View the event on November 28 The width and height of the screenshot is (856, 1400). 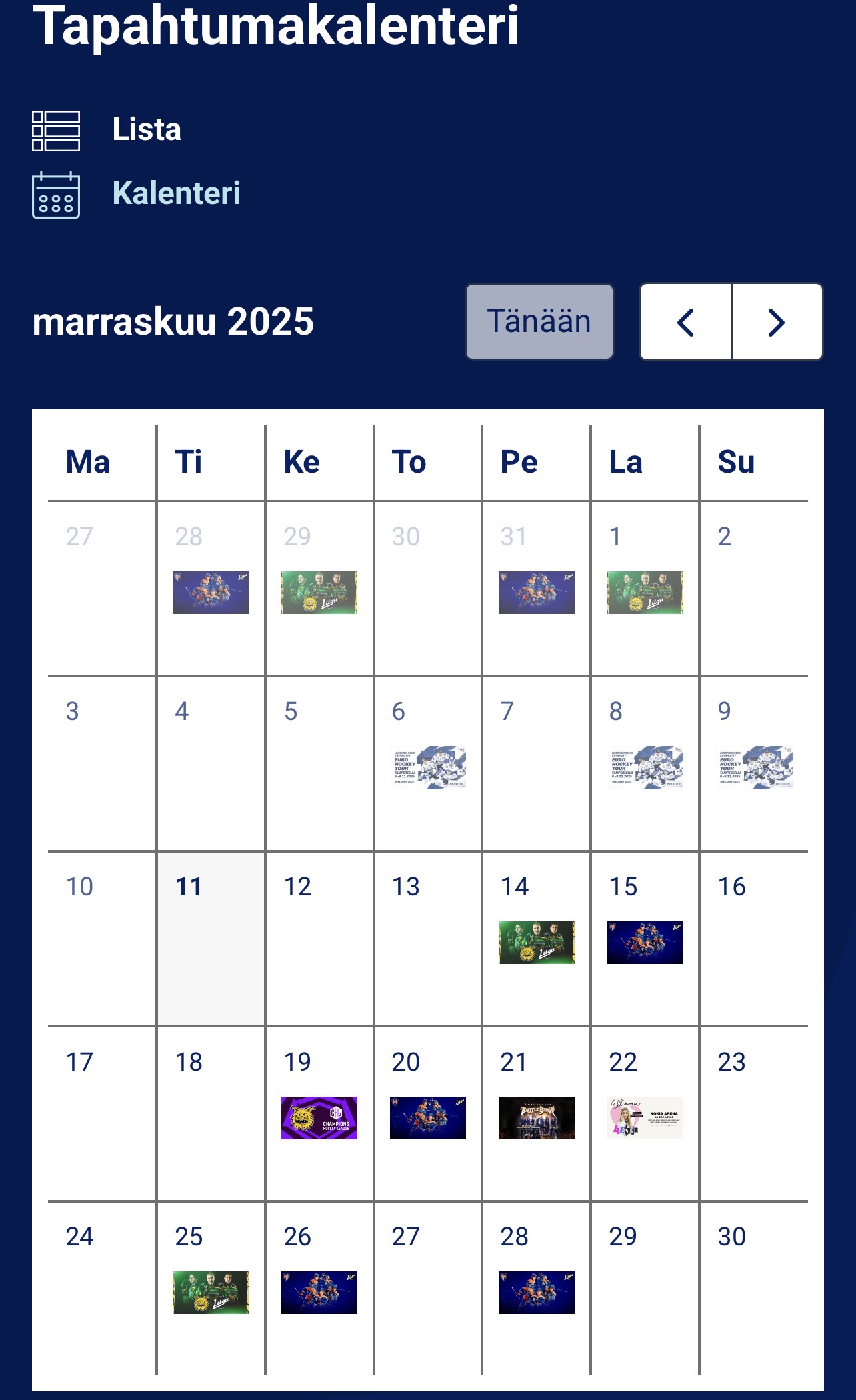(x=537, y=1293)
